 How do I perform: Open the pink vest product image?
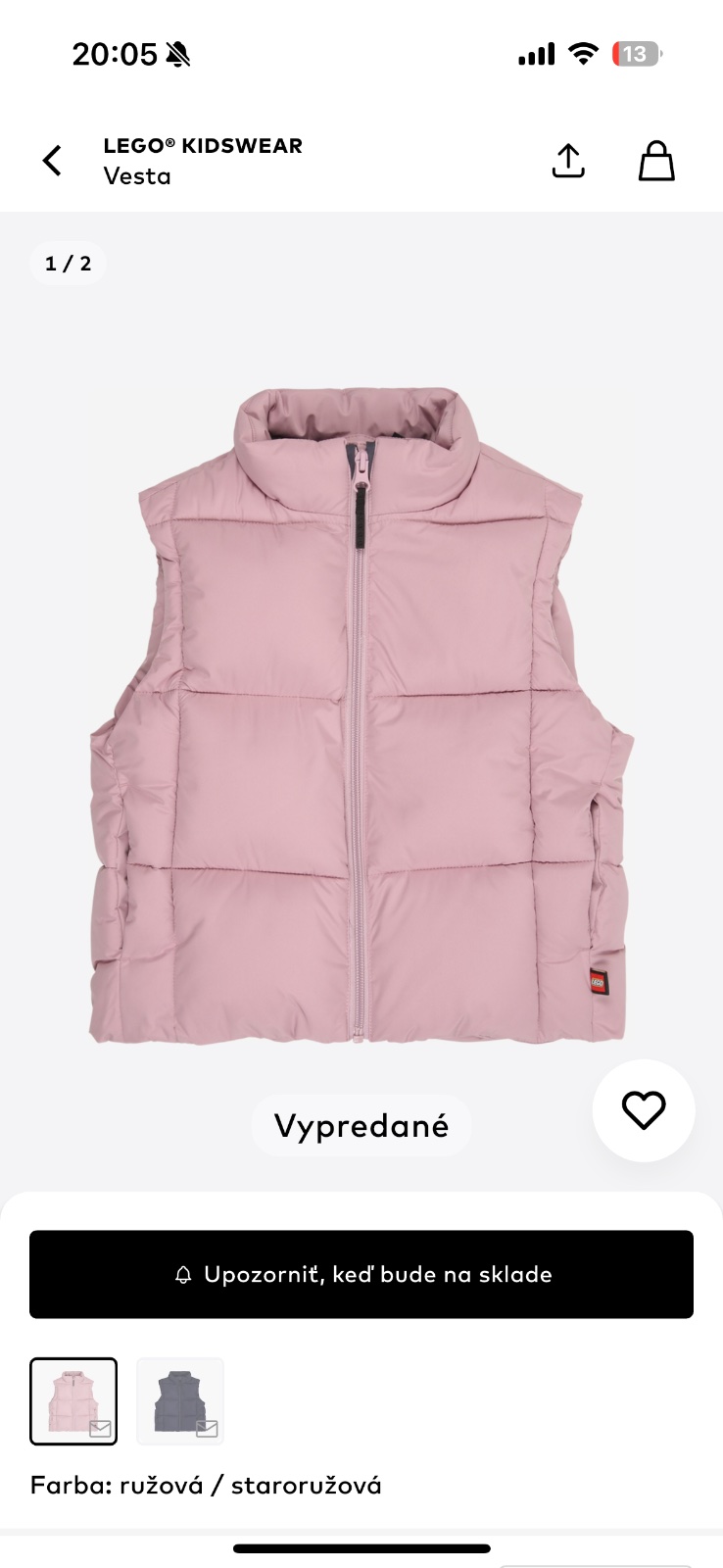click(361, 715)
